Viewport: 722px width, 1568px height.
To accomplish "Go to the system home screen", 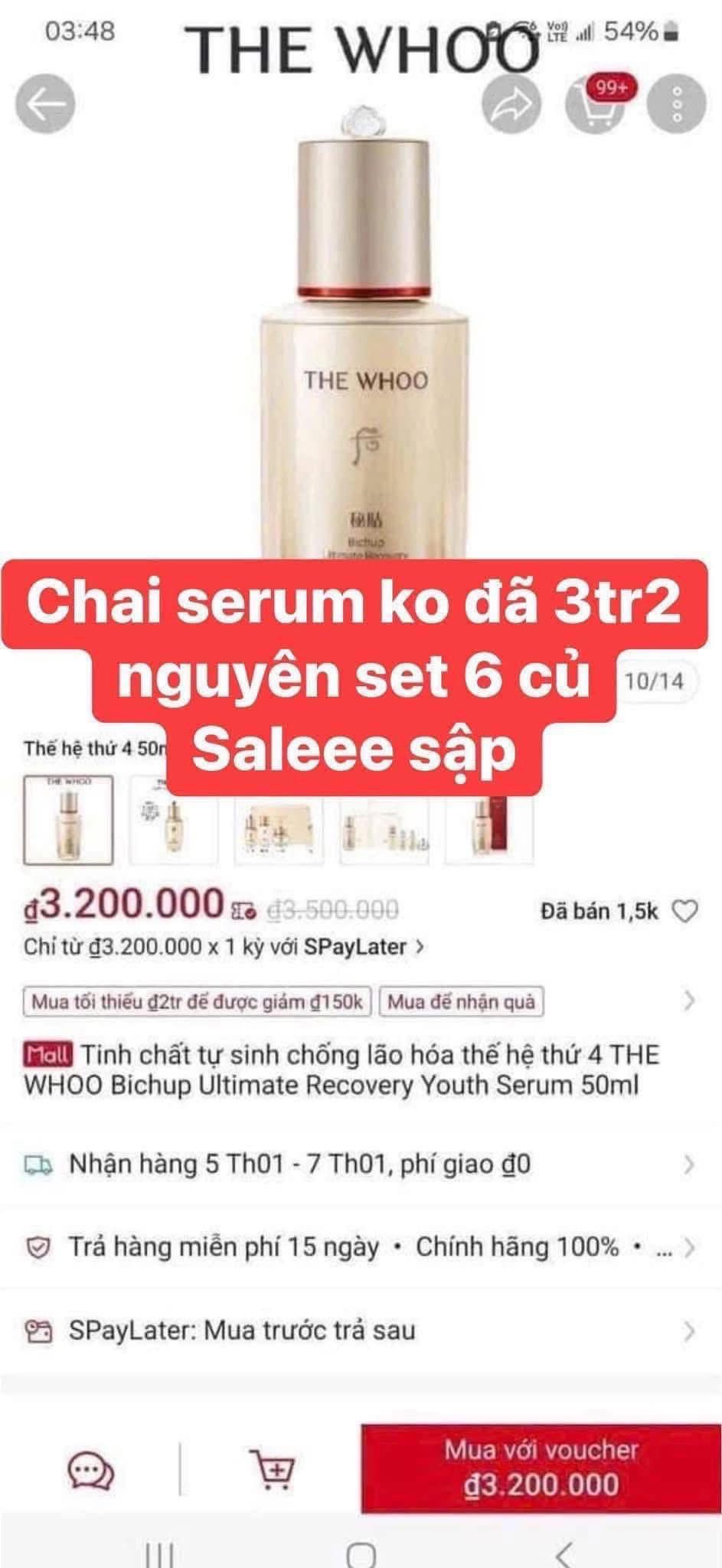I will tap(361, 1554).
